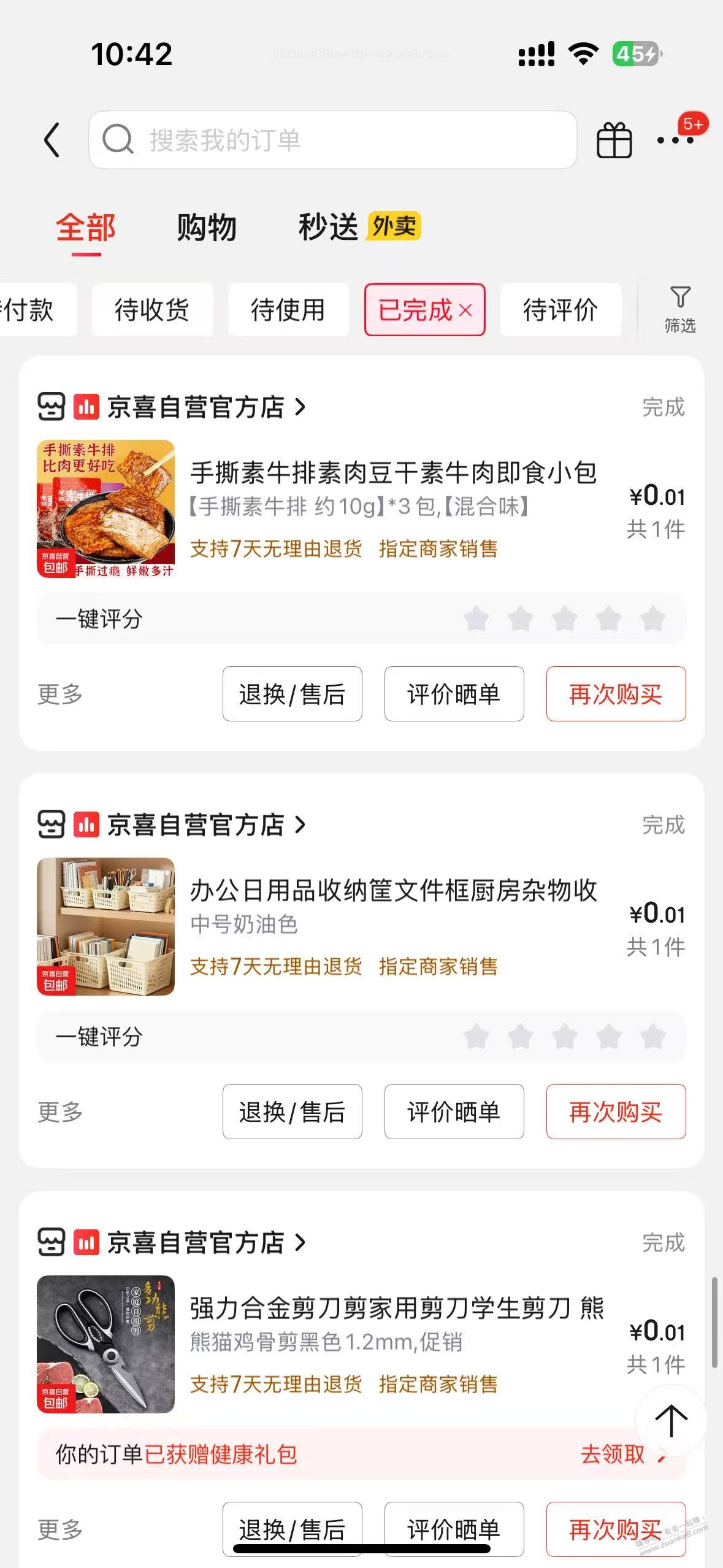Tap 评价晒单 for the 手撕素牛排 order
Screen dimensions: 723x1568
click(454, 694)
